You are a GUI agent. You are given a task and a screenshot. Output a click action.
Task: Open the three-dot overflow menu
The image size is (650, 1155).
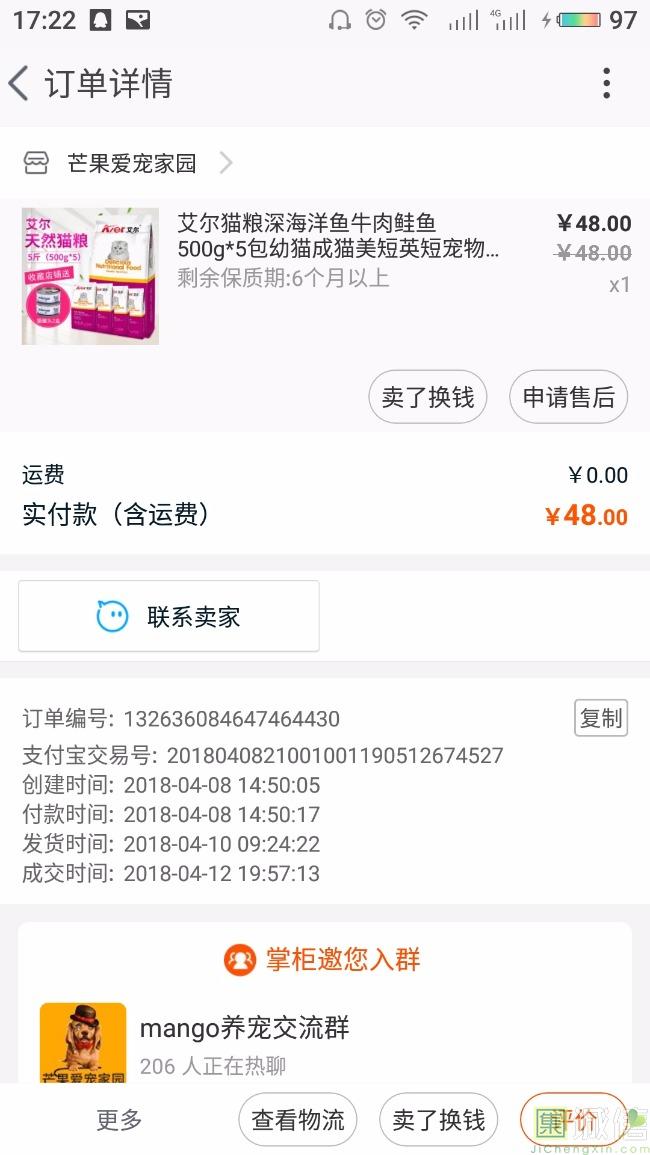click(606, 84)
